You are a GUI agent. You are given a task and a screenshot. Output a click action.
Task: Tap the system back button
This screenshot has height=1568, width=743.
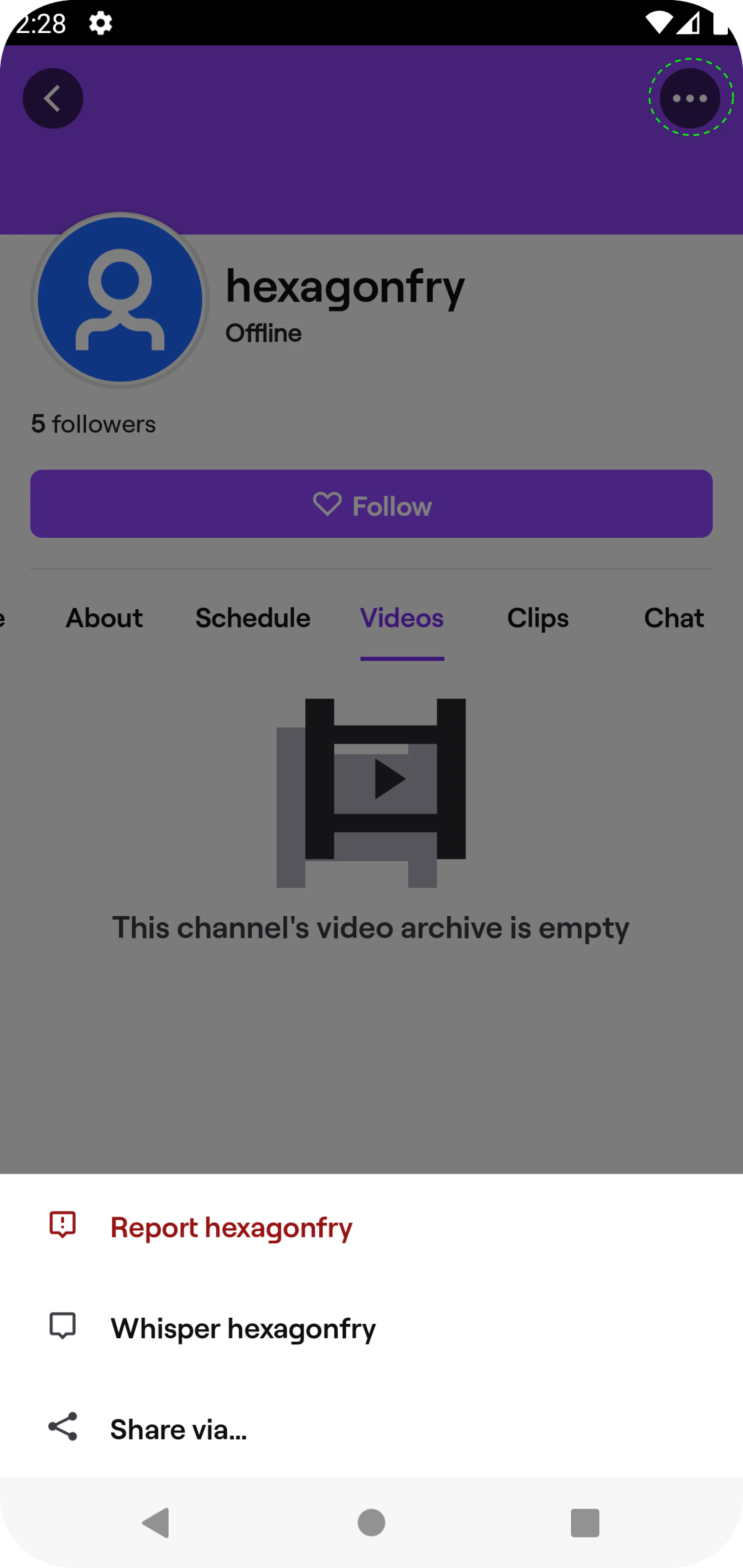(156, 1523)
